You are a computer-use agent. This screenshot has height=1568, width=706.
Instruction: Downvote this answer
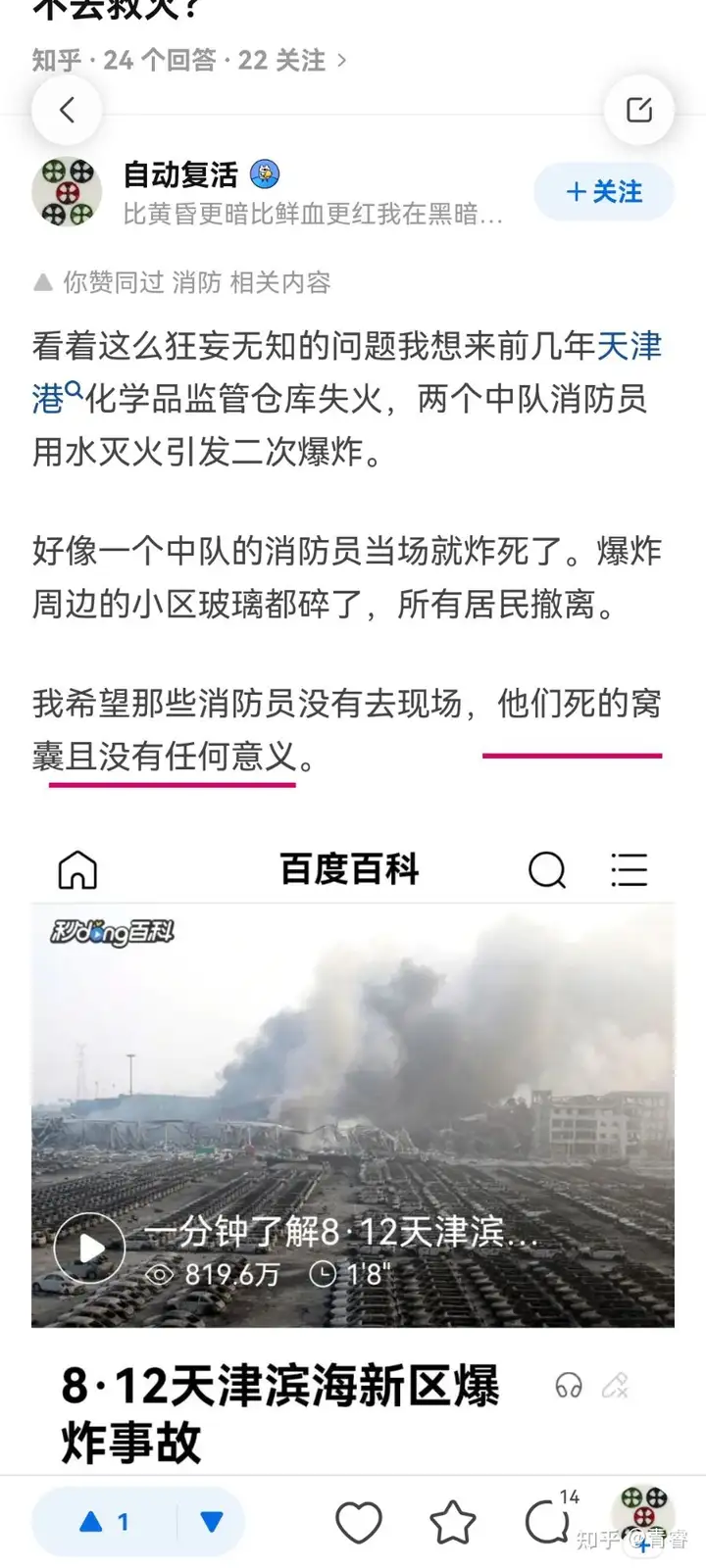click(x=212, y=1521)
